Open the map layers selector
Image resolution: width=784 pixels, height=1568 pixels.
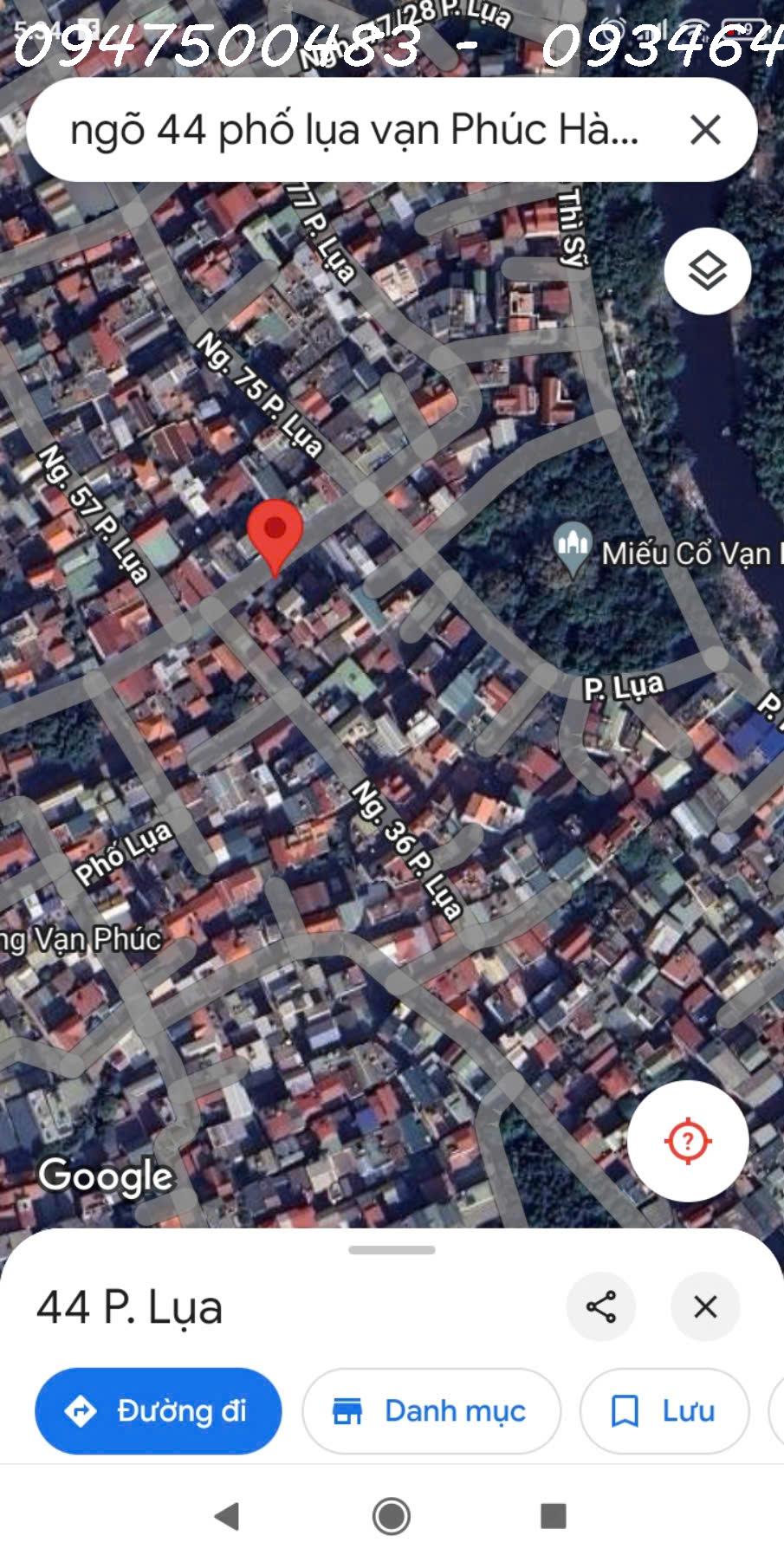[707, 271]
